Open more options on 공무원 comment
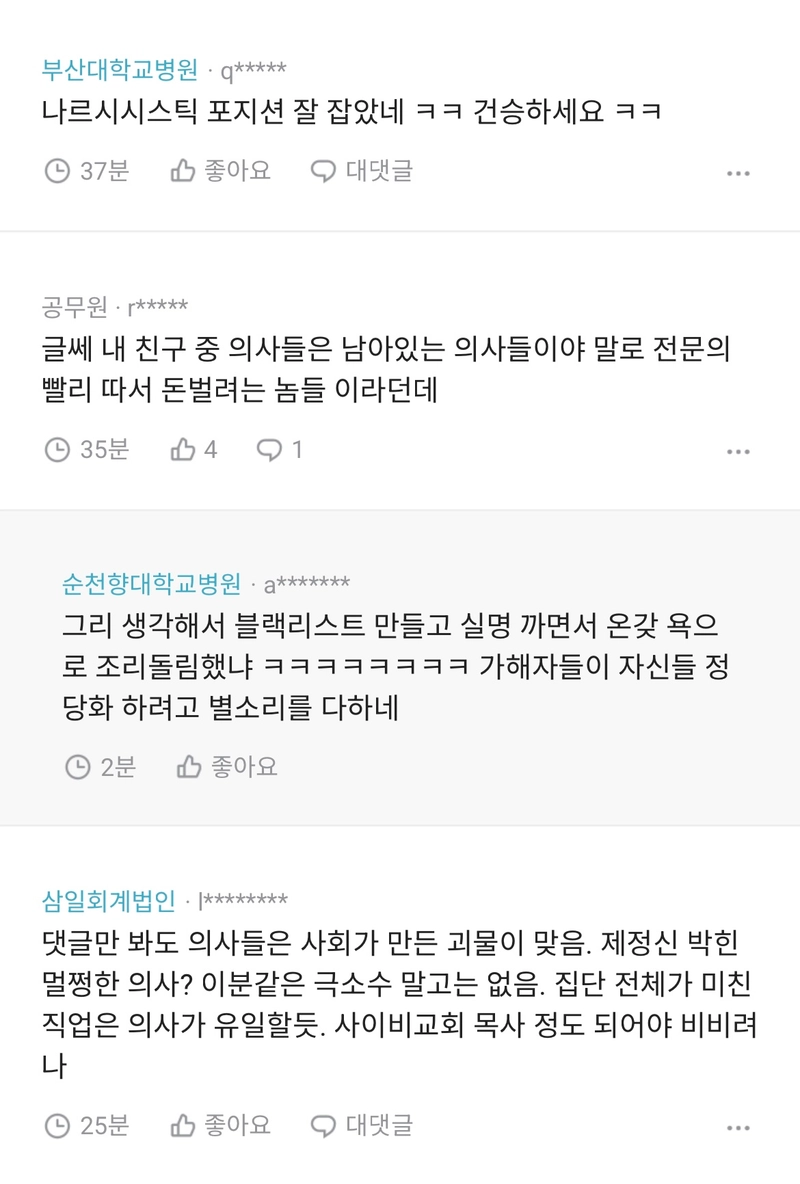 click(738, 452)
